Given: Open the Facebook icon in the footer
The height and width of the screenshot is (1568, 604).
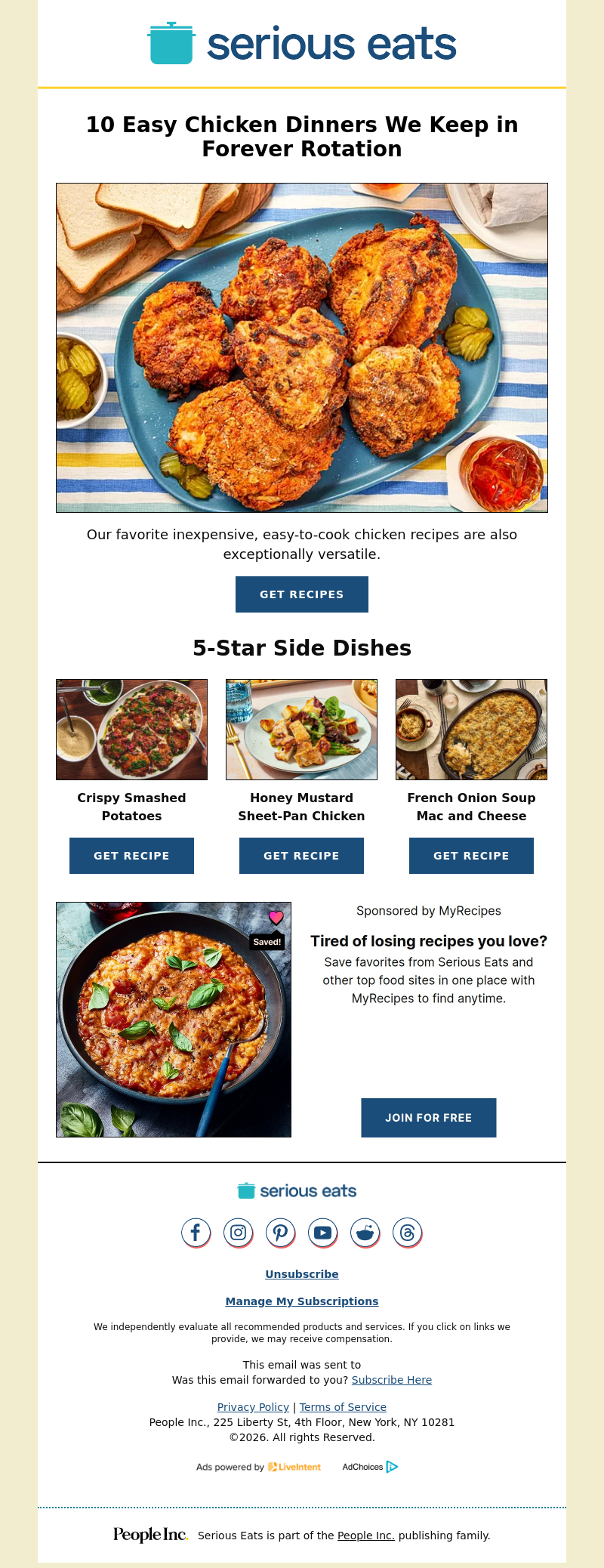Looking at the screenshot, I should tap(196, 1233).
